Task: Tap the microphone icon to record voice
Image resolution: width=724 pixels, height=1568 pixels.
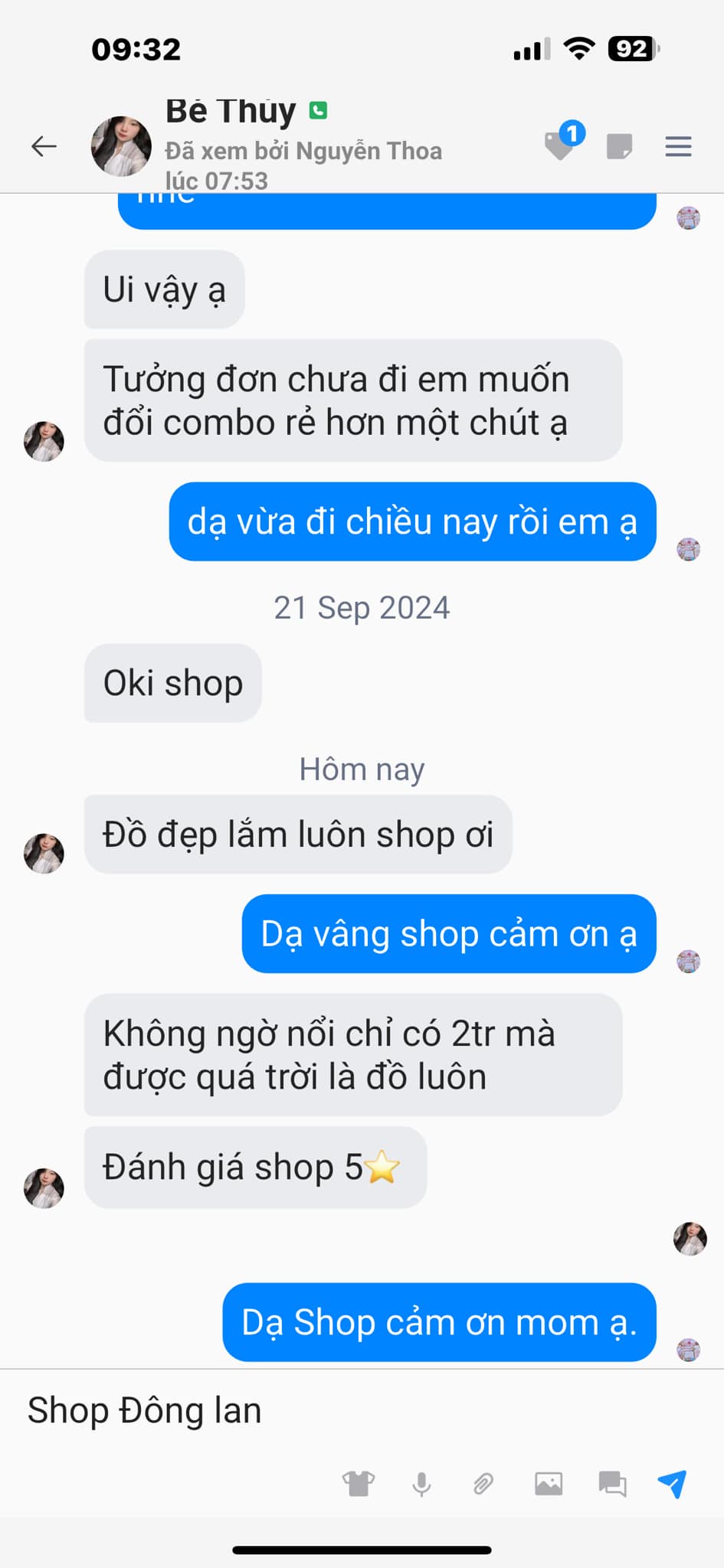Action: tap(421, 1483)
